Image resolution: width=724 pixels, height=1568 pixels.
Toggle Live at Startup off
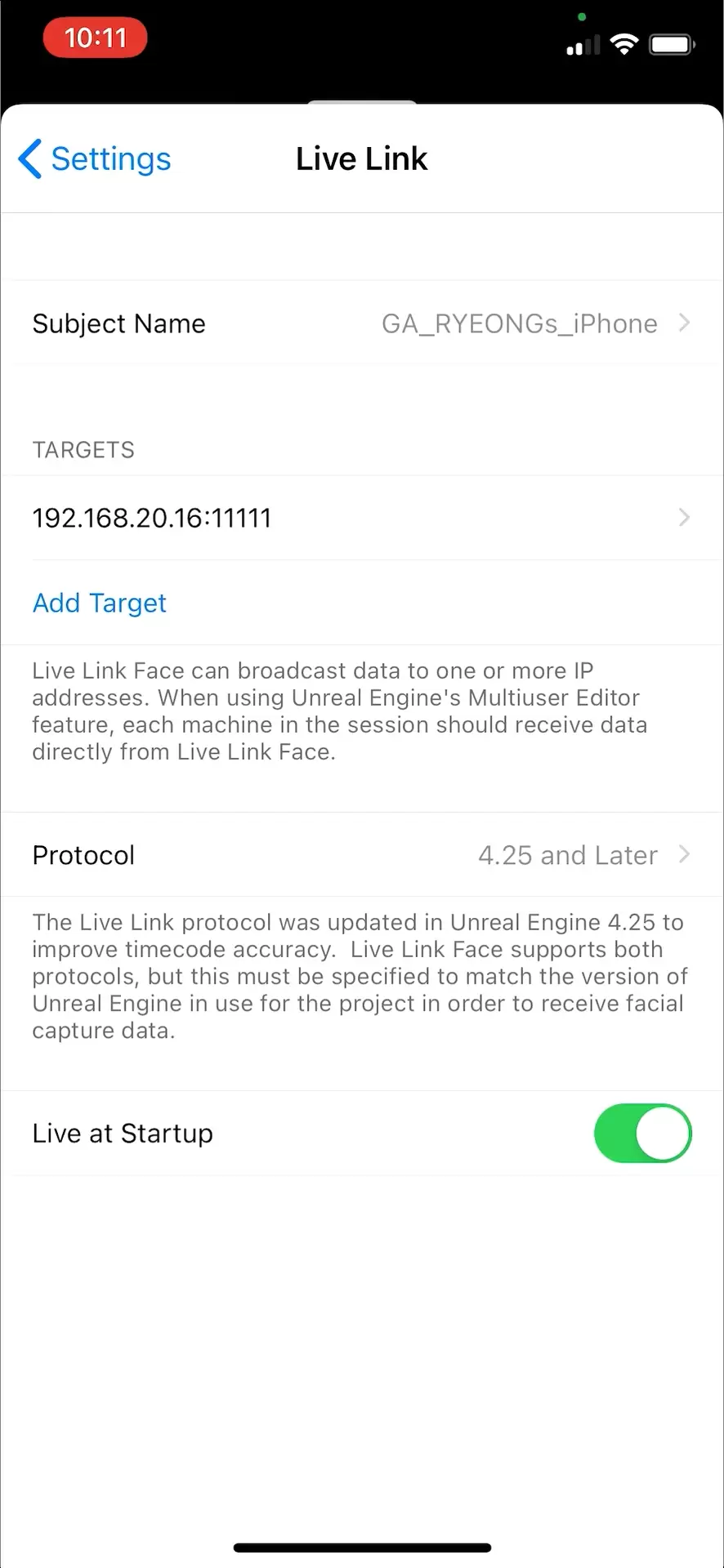click(x=642, y=1133)
